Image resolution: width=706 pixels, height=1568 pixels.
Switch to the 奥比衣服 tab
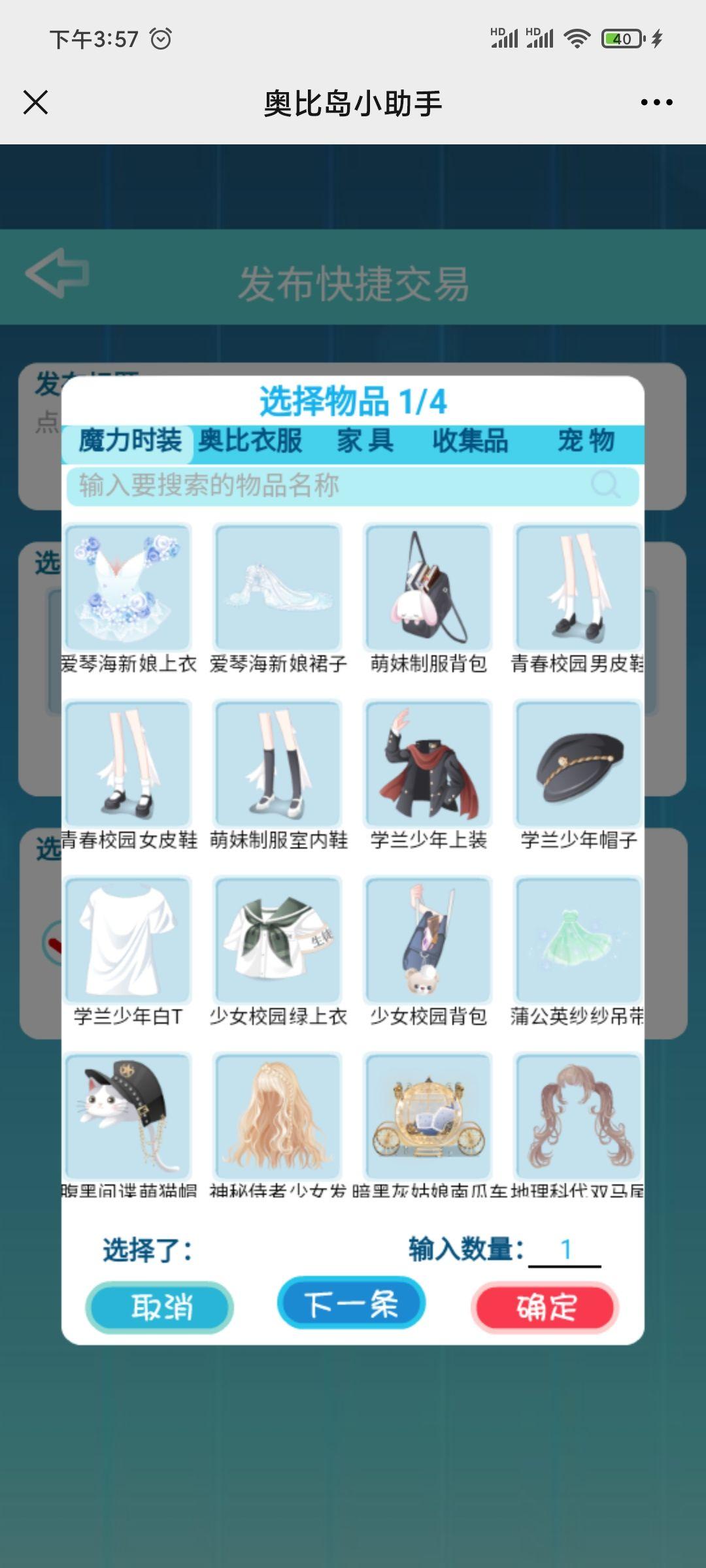(x=250, y=441)
